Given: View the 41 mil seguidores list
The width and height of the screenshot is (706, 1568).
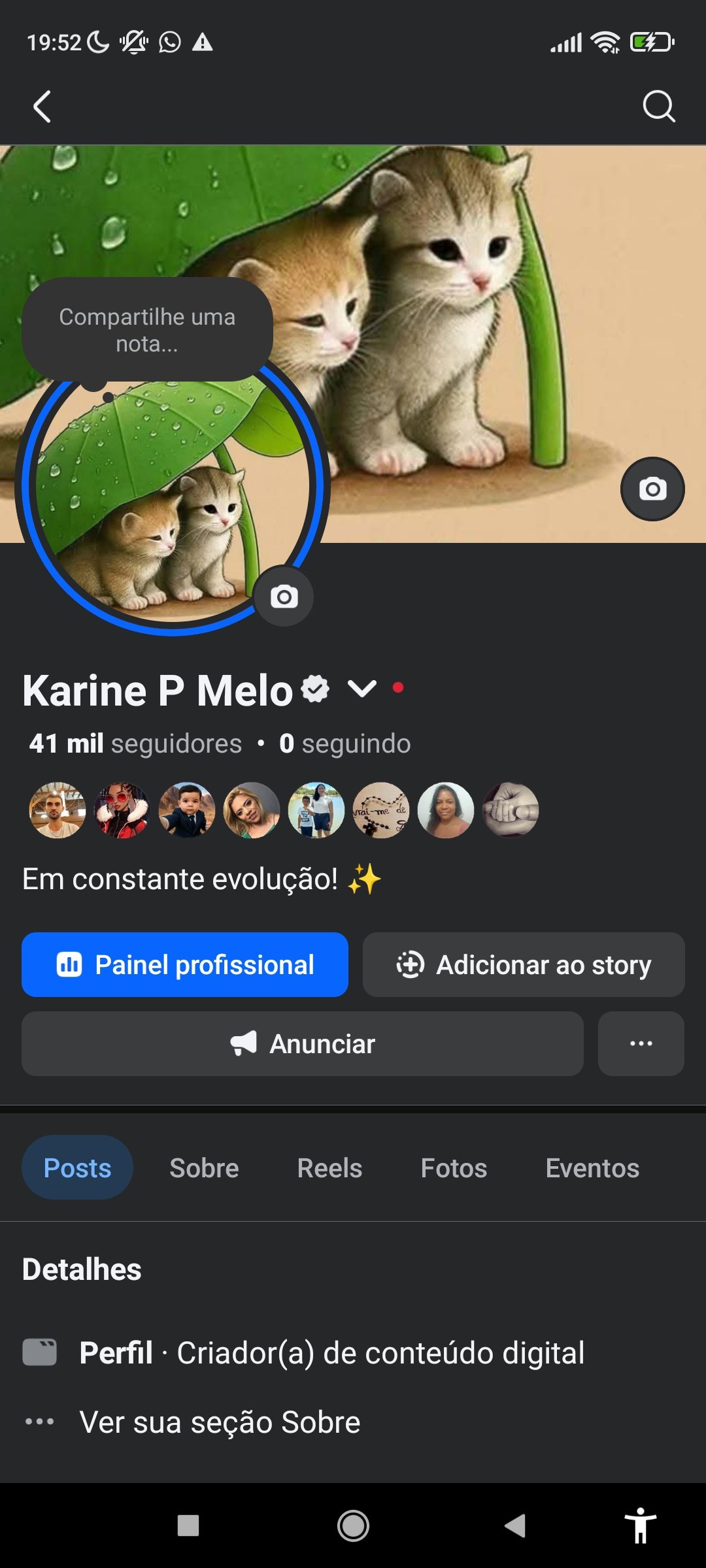Looking at the screenshot, I should 135,743.
